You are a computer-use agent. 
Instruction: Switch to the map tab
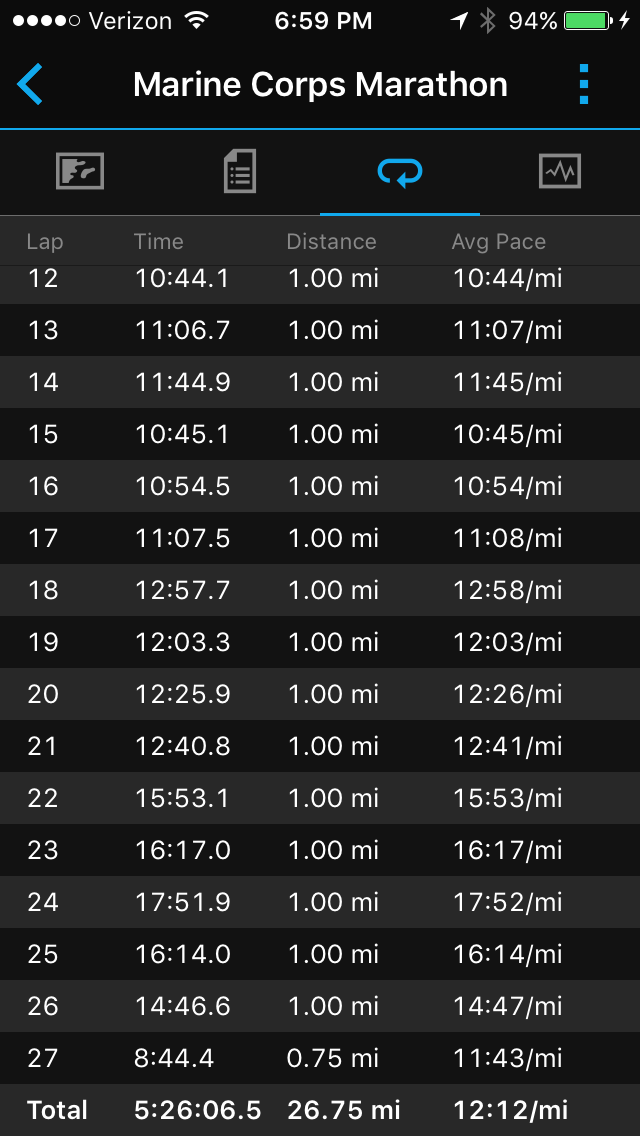[x=80, y=172]
